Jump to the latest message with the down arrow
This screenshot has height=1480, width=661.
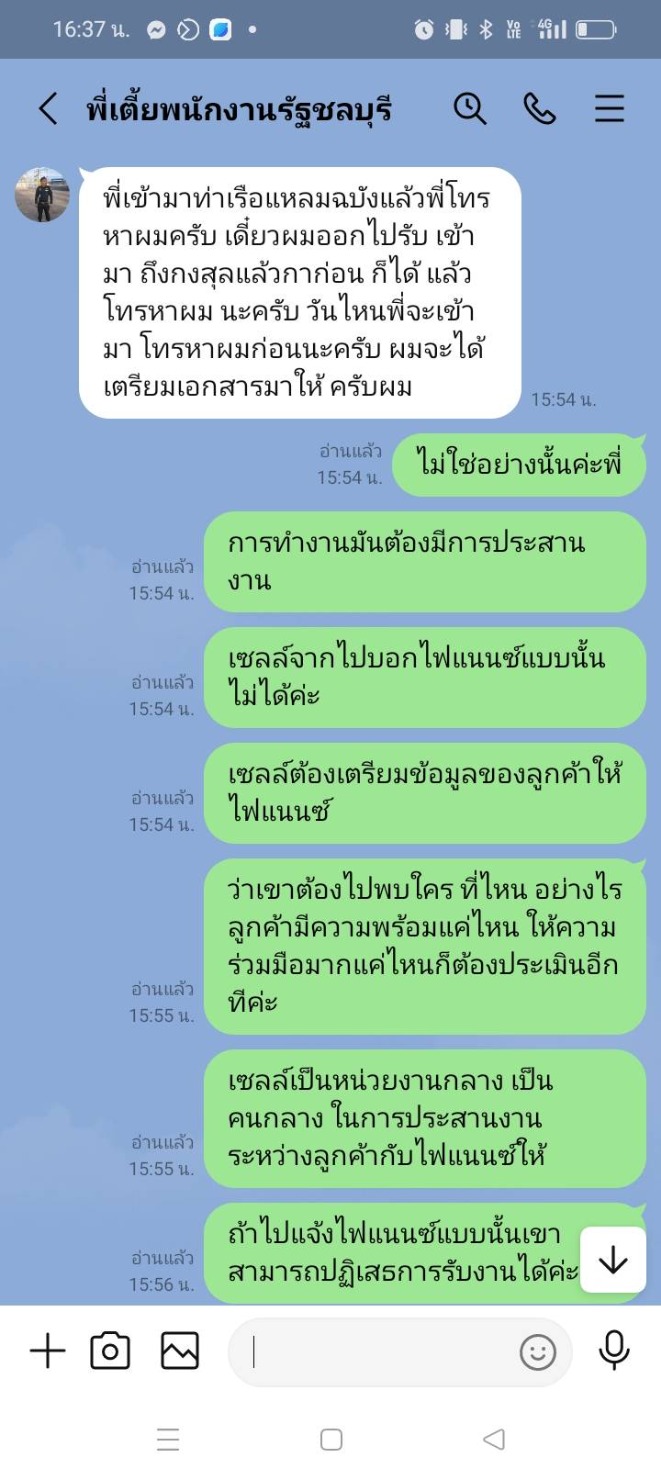click(612, 1260)
